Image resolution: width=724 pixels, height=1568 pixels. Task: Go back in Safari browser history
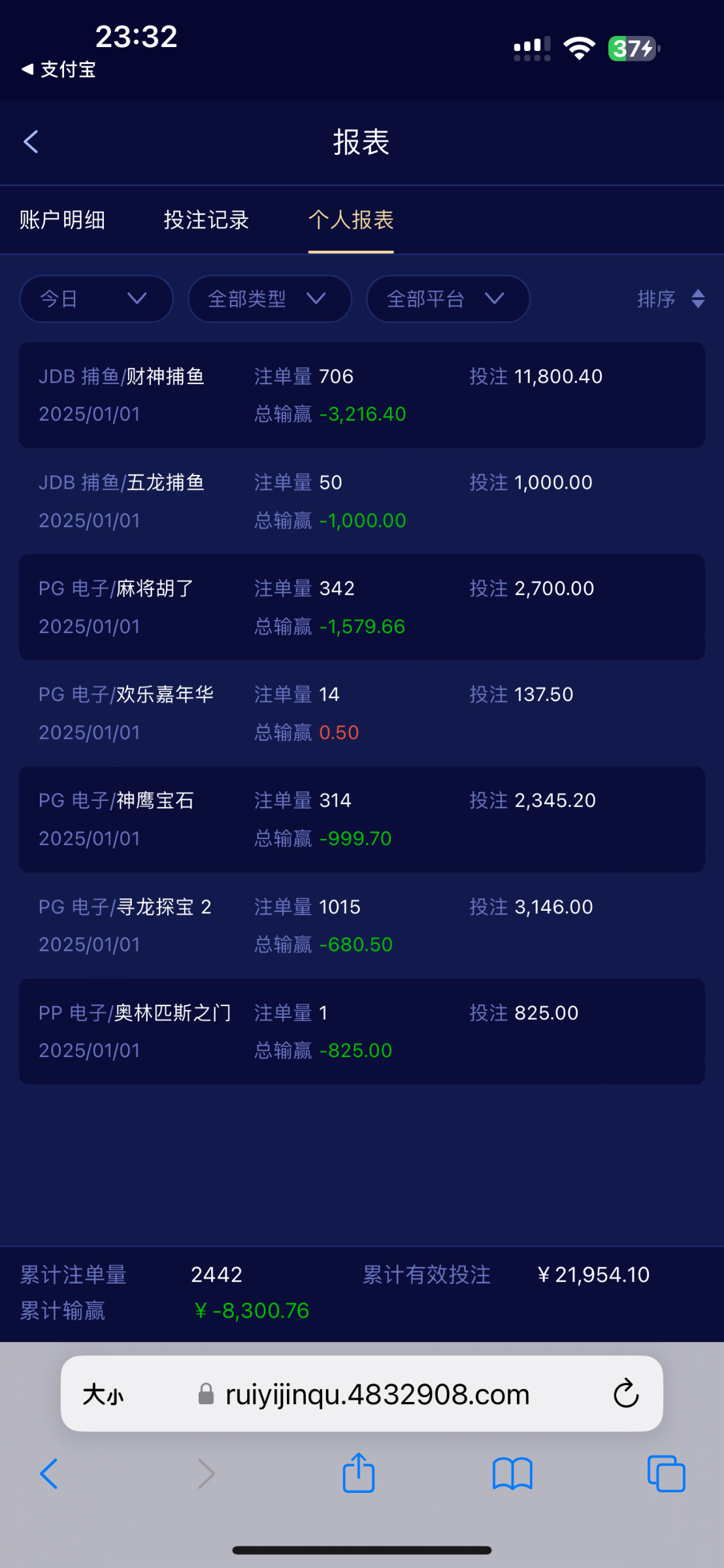click(49, 1474)
